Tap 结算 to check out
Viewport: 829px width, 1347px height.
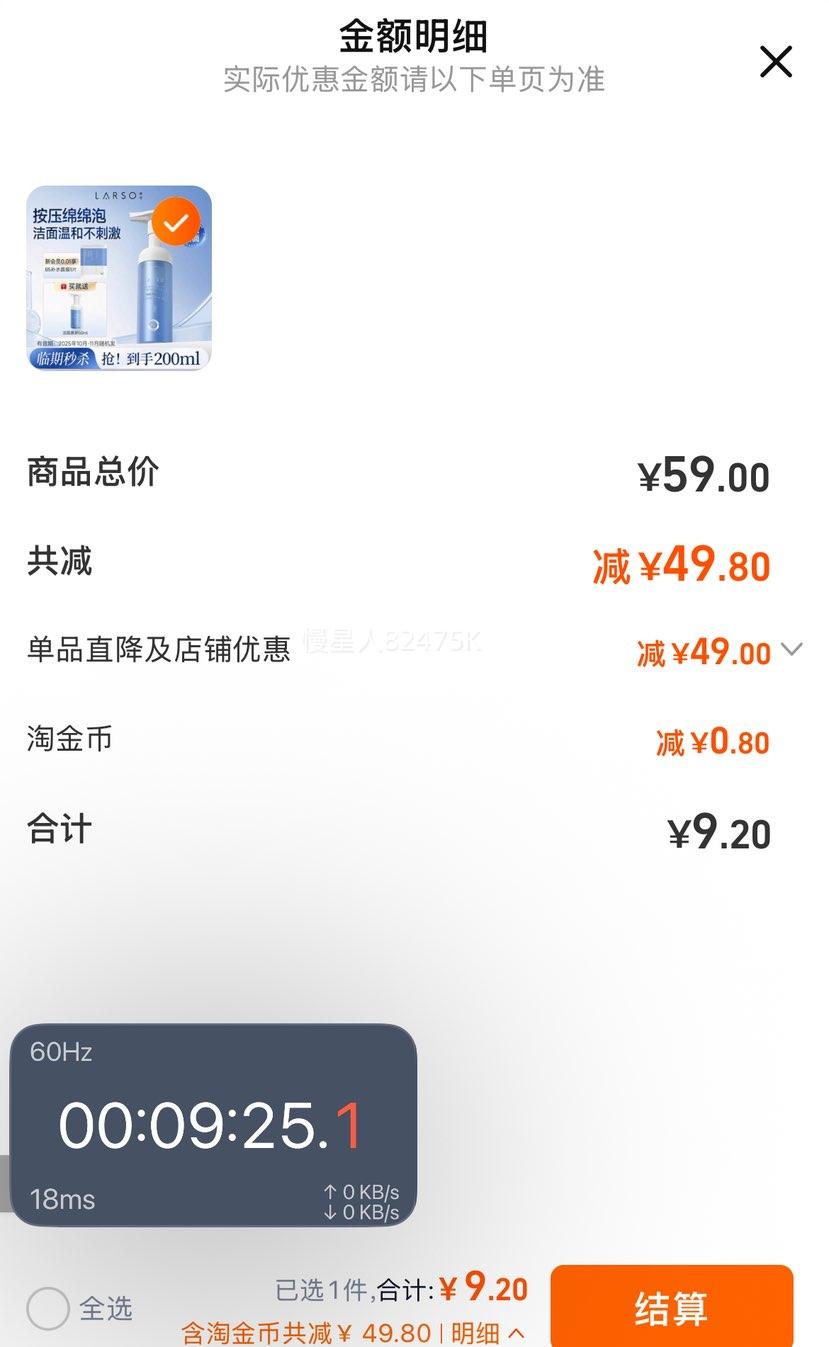pos(671,1307)
